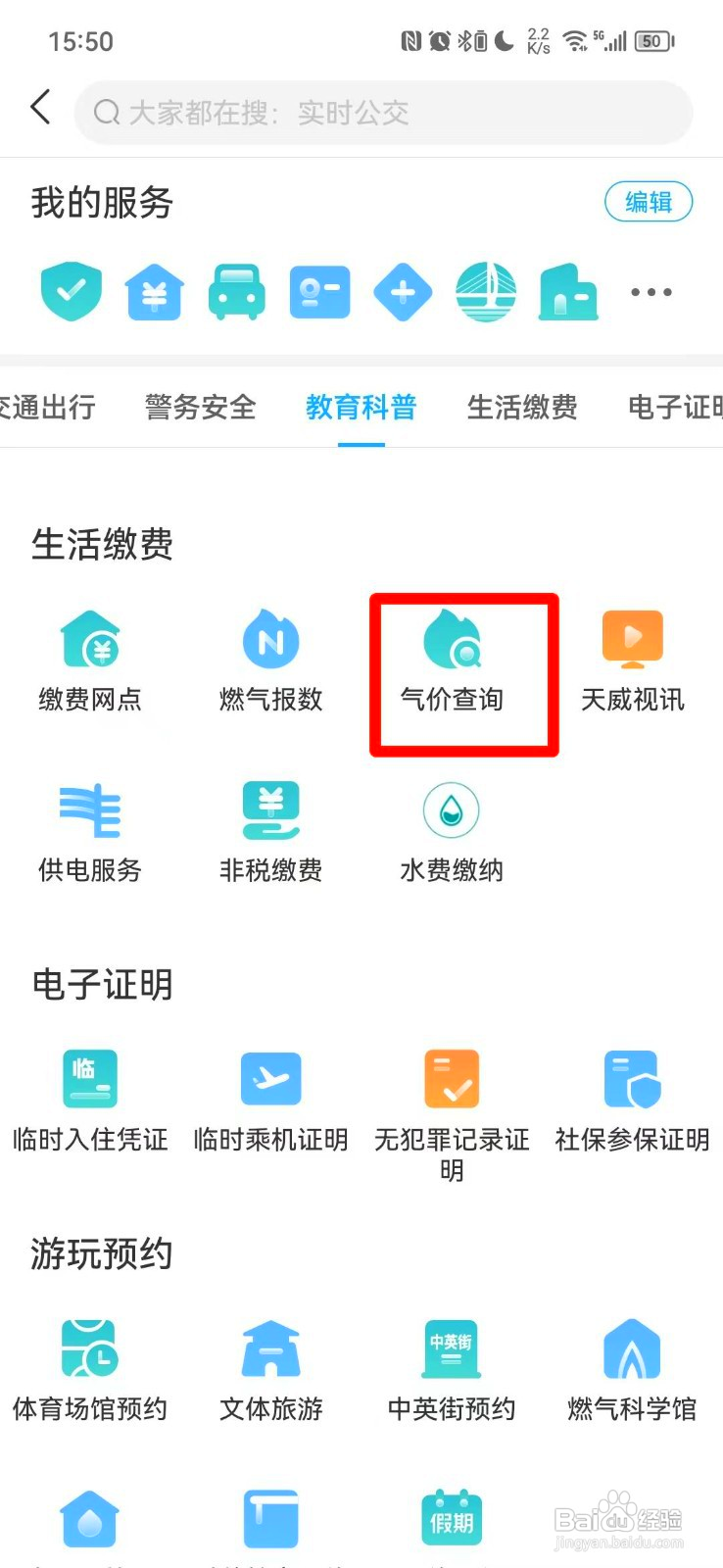
Task: Open 体育场馆预约 sports venue booking icon
Action: coord(90,1367)
